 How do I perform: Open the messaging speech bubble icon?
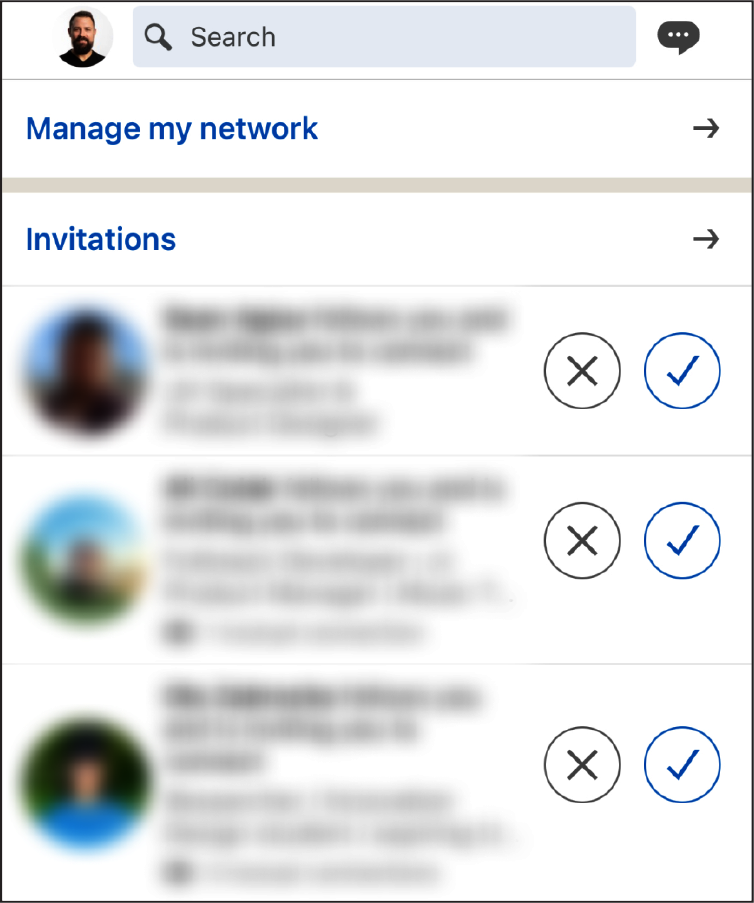678,38
